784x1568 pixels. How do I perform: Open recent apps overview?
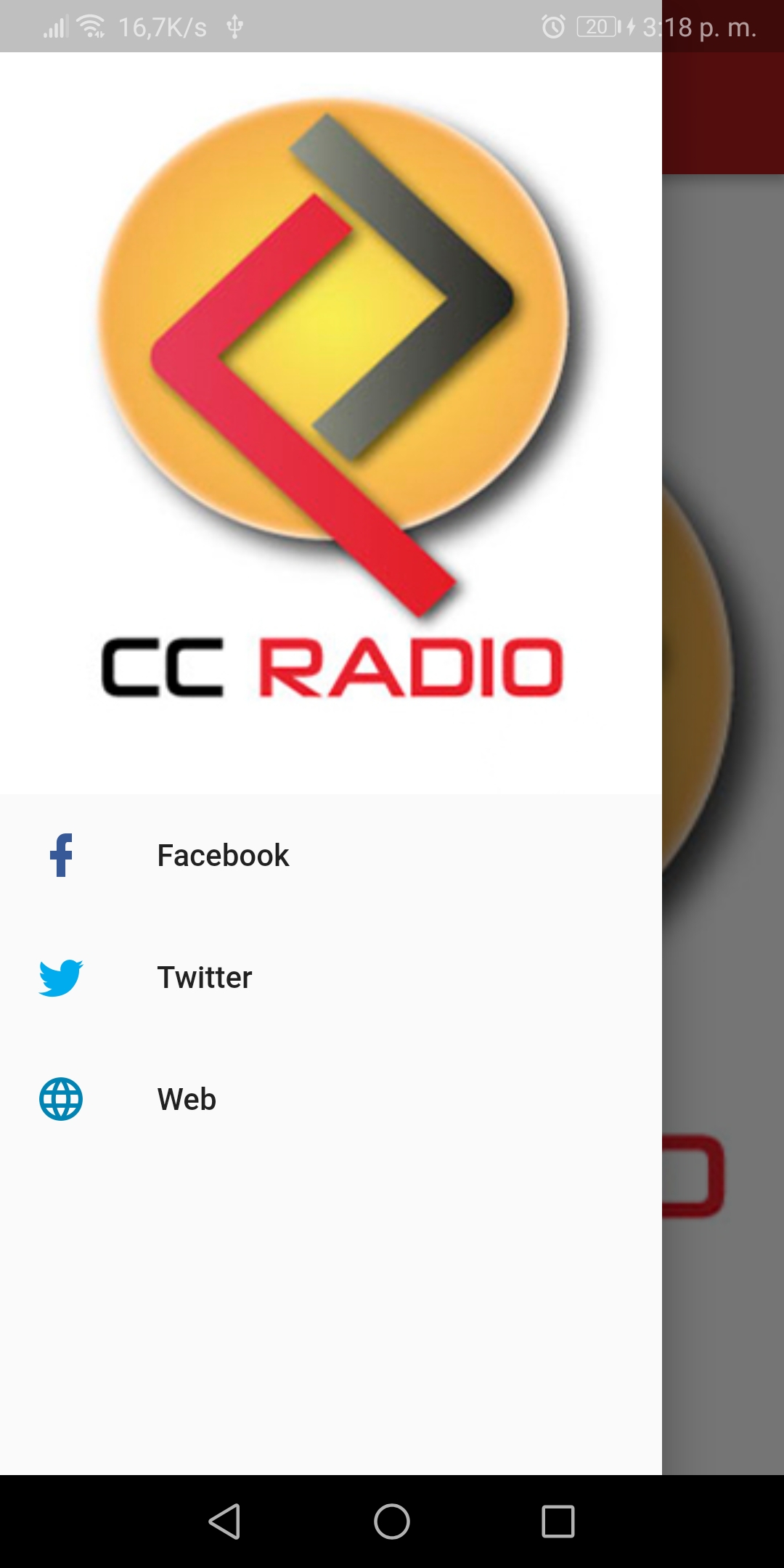558,1521
